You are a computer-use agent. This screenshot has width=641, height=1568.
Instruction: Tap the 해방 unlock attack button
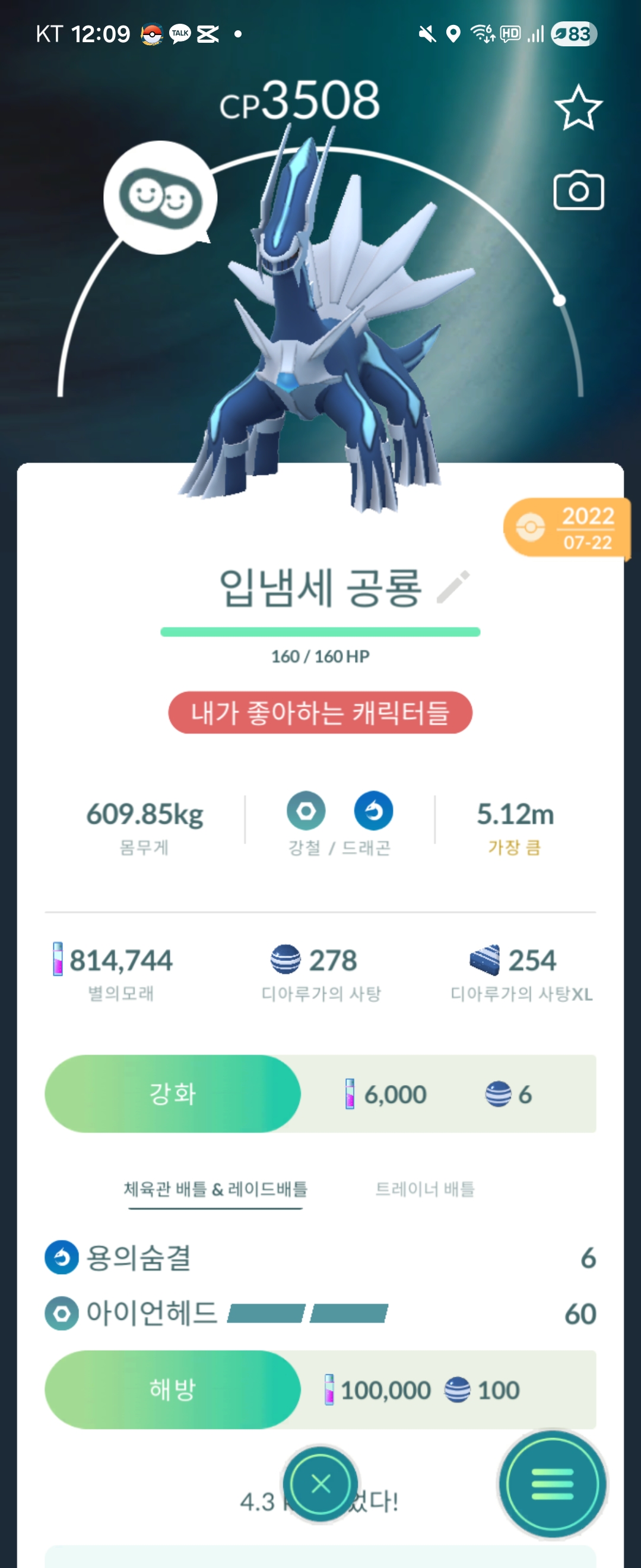pyautogui.click(x=173, y=1390)
